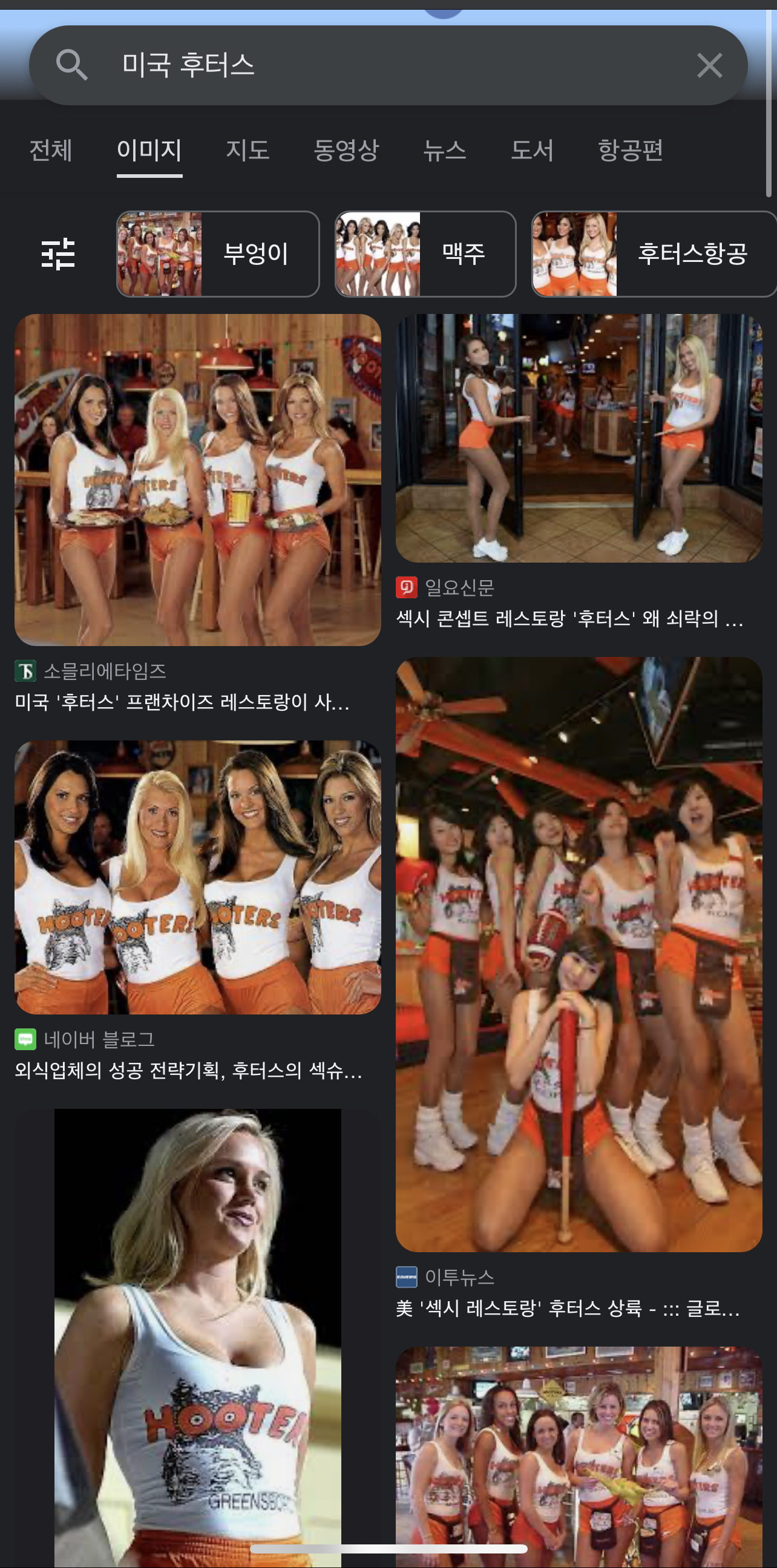The width and height of the screenshot is (777, 1568).
Task: Open the 일요신문 image result
Action: [x=579, y=438]
